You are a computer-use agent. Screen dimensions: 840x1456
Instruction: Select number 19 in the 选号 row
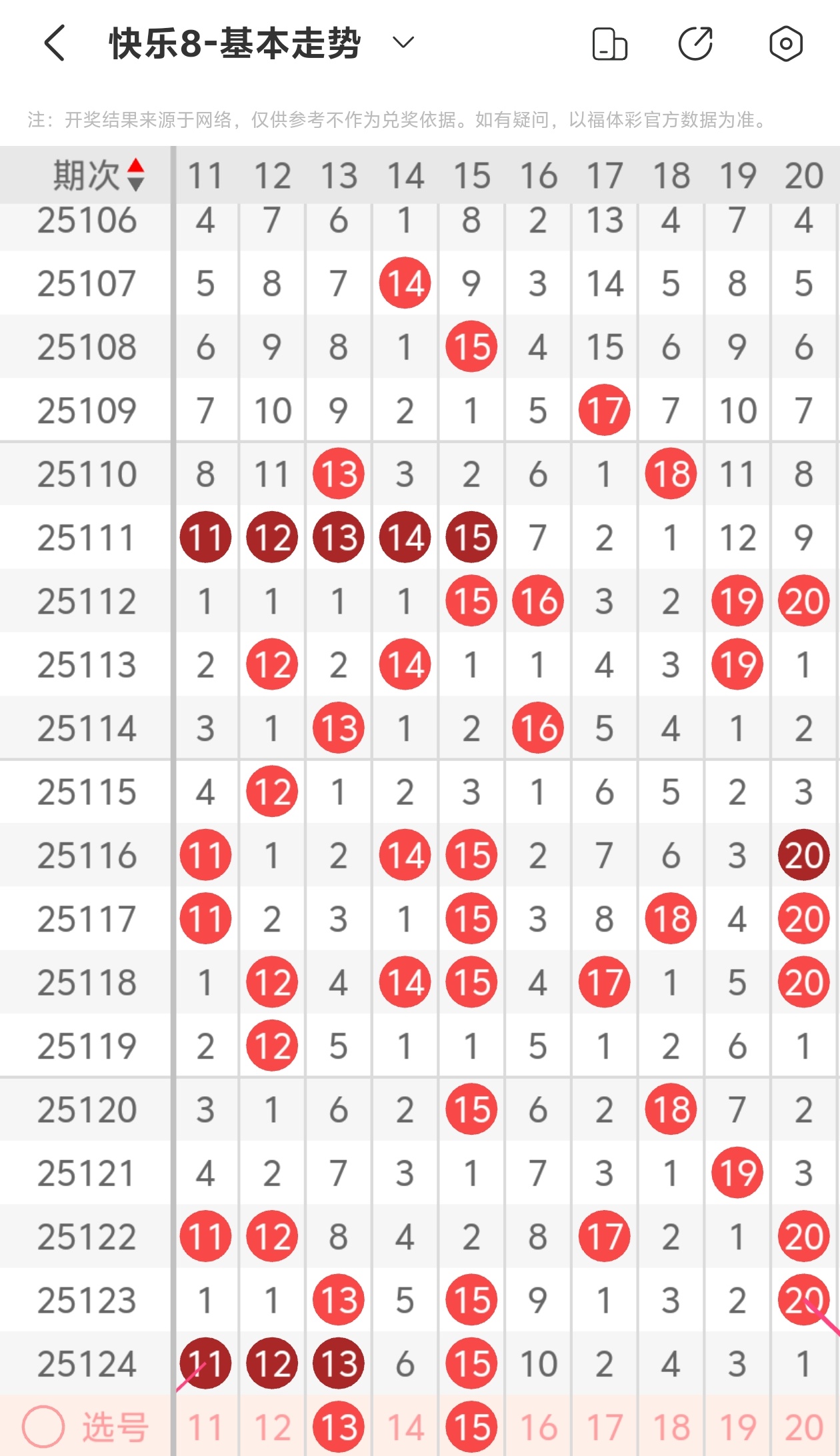click(x=737, y=1427)
